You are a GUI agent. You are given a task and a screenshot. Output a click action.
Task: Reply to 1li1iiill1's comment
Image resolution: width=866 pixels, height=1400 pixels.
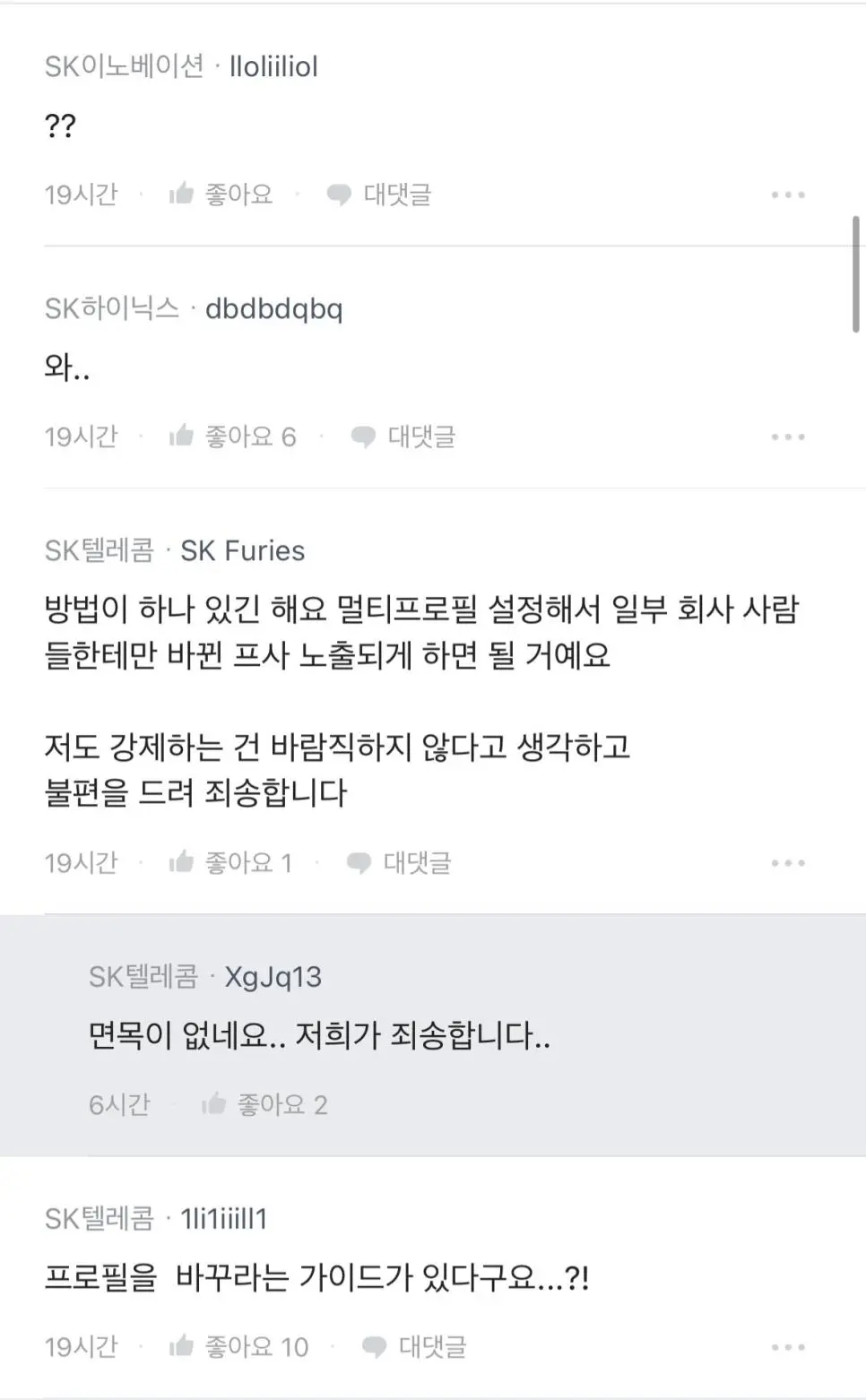414,1346
